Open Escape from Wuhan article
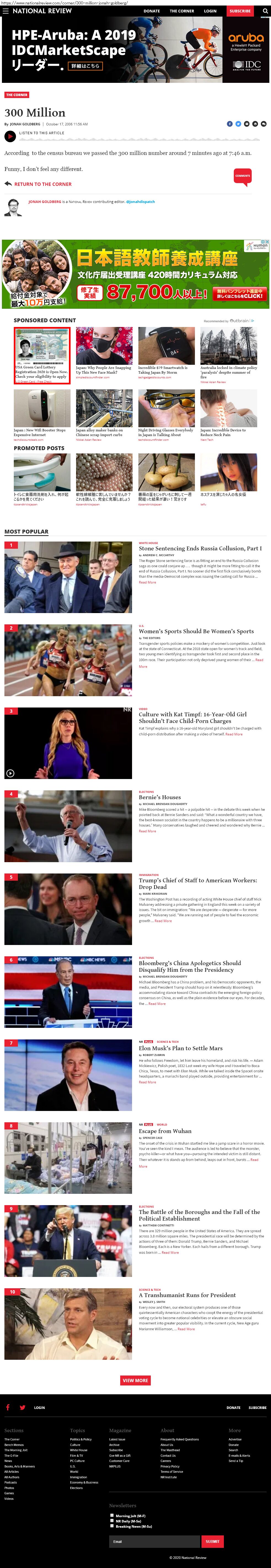 click(165, 1131)
